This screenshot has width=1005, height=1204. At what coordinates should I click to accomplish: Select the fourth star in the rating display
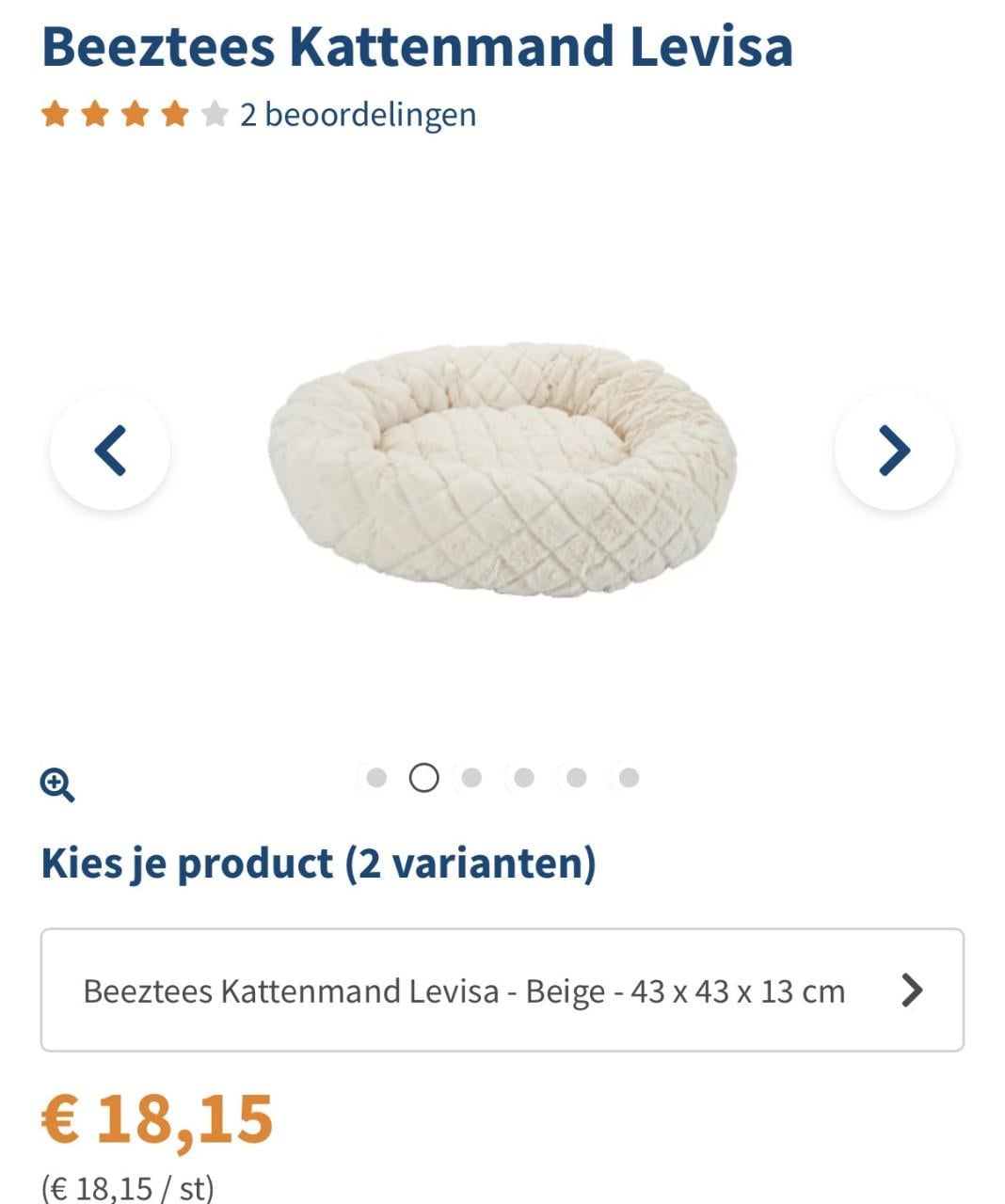[175, 115]
